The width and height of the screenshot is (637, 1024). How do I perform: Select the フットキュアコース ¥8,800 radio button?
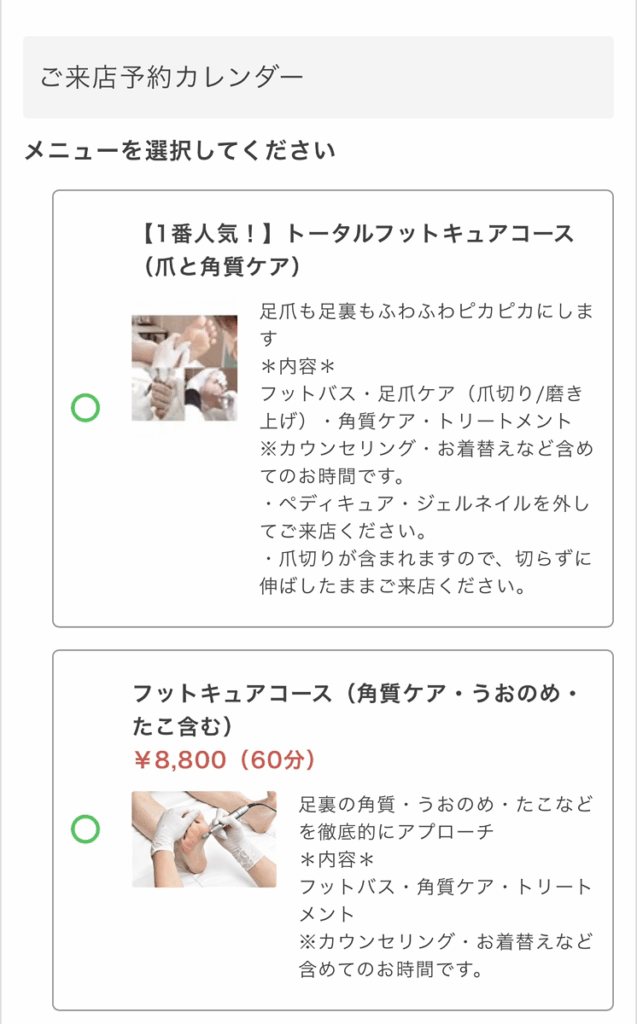(x=85, y=829)
